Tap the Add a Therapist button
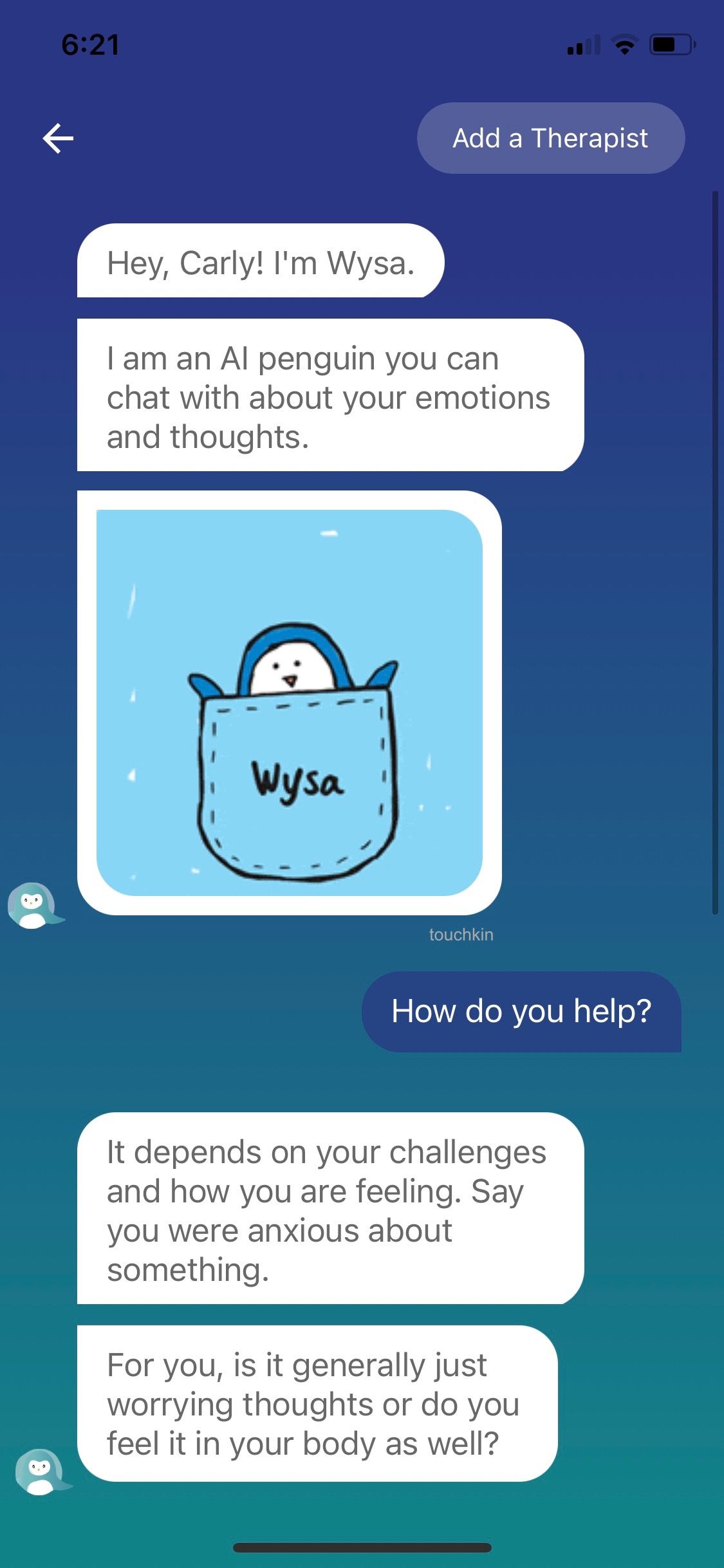 click(x=552, y=138)
